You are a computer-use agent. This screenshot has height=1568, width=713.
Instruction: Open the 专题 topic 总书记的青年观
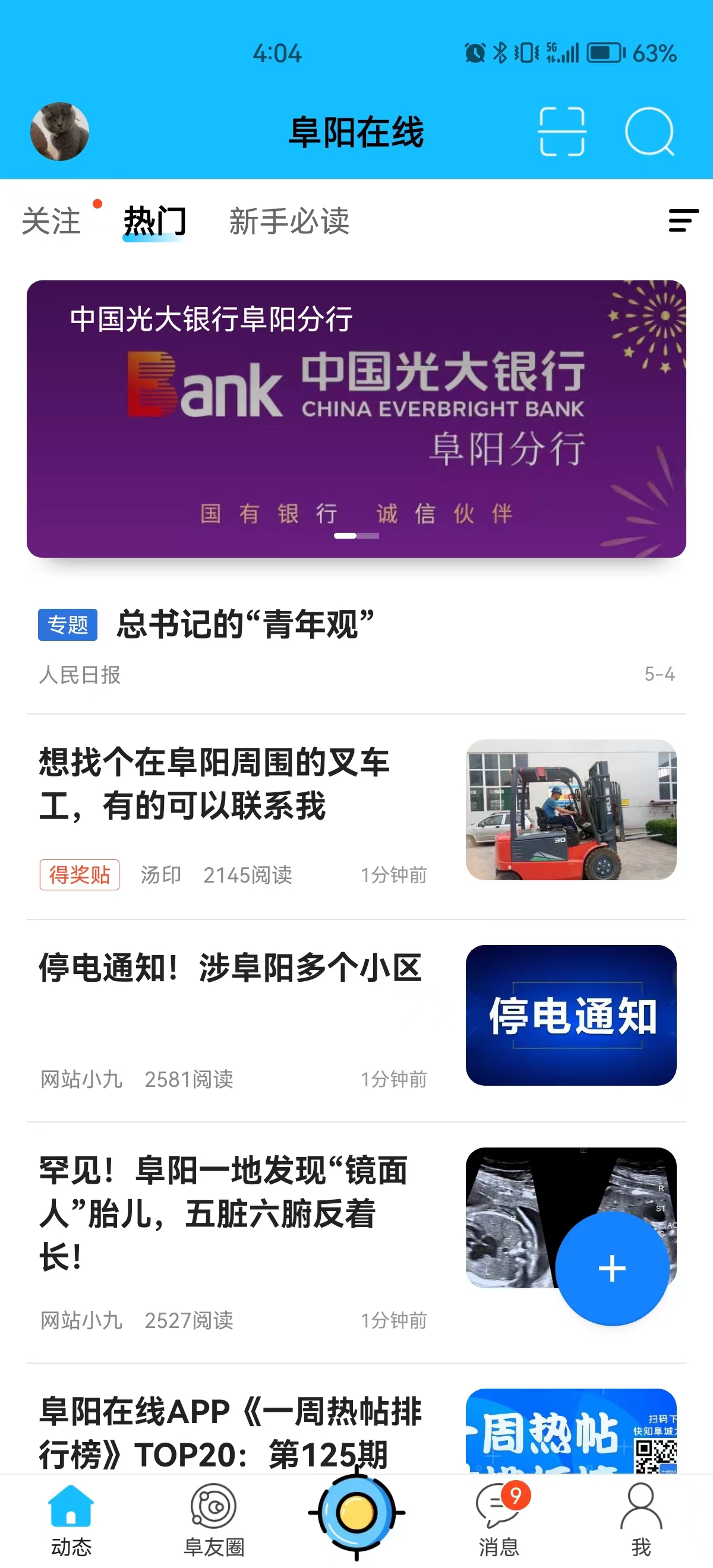(244, 622)
